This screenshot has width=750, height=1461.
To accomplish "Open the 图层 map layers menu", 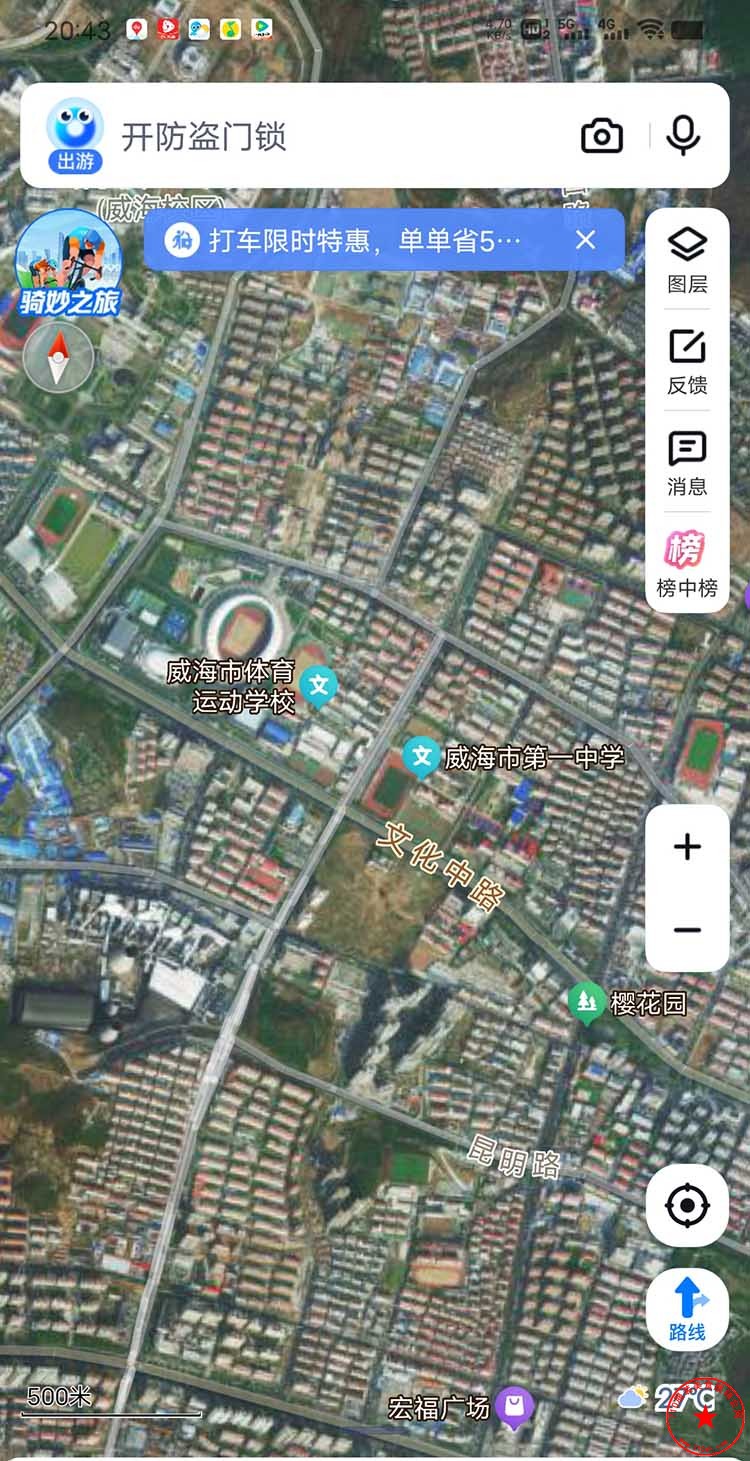I will (x=687, y=260).
